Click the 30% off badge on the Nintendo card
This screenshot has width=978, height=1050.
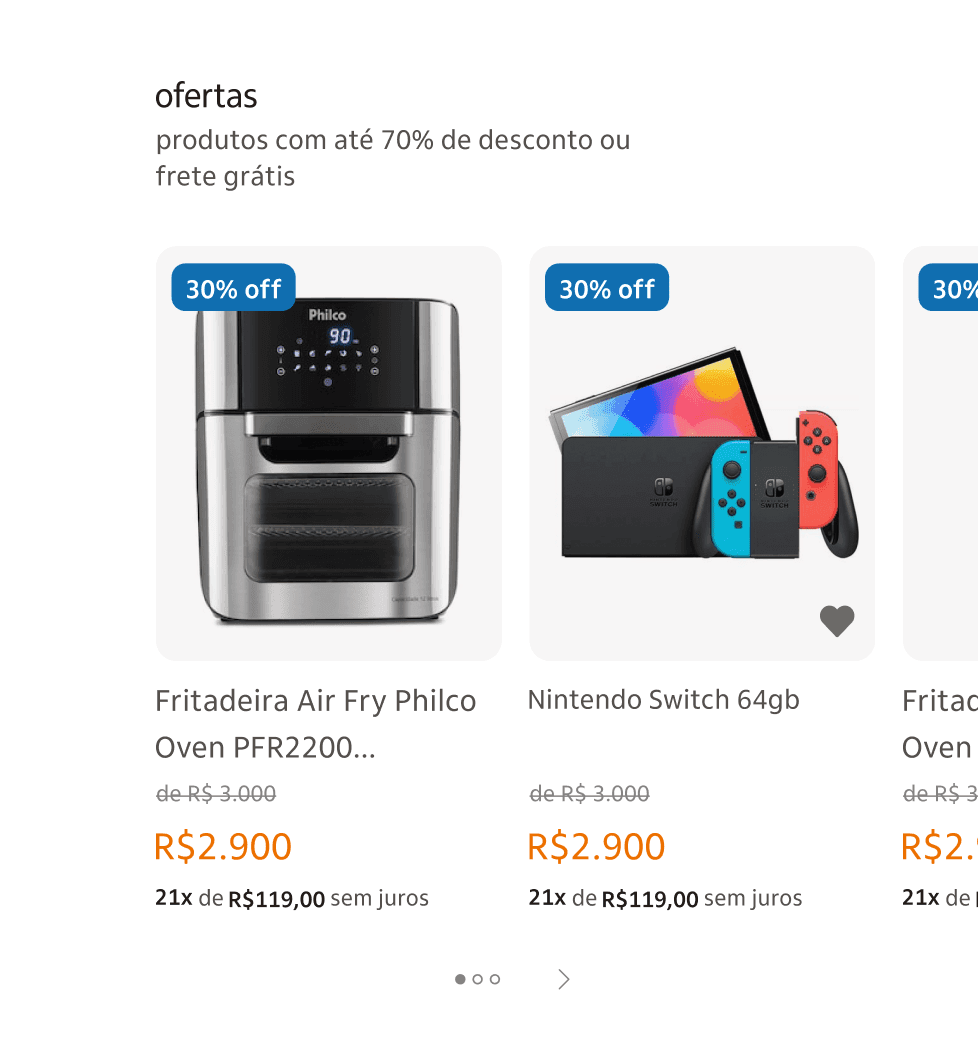(606, 287)
